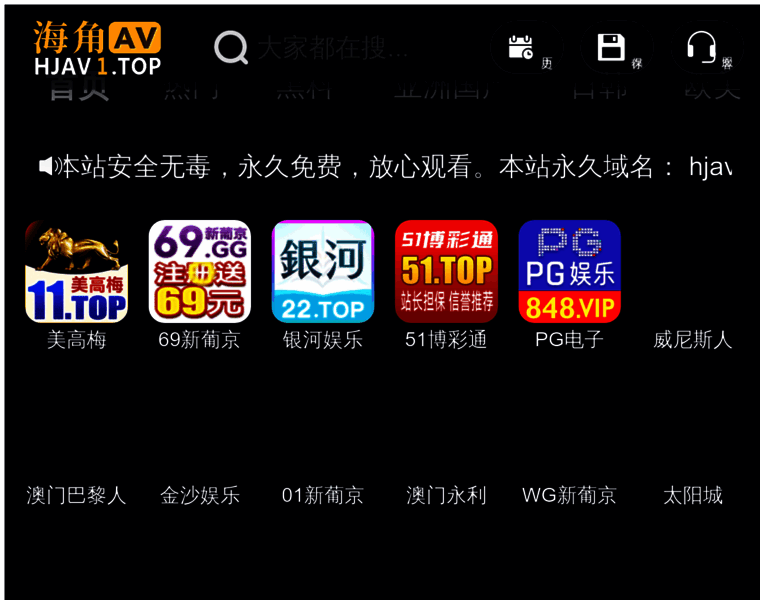The height and width of the screenshot is (600, 760).
Task: Open the 金沙娱乐 link
Action: (x=199, y=495)
